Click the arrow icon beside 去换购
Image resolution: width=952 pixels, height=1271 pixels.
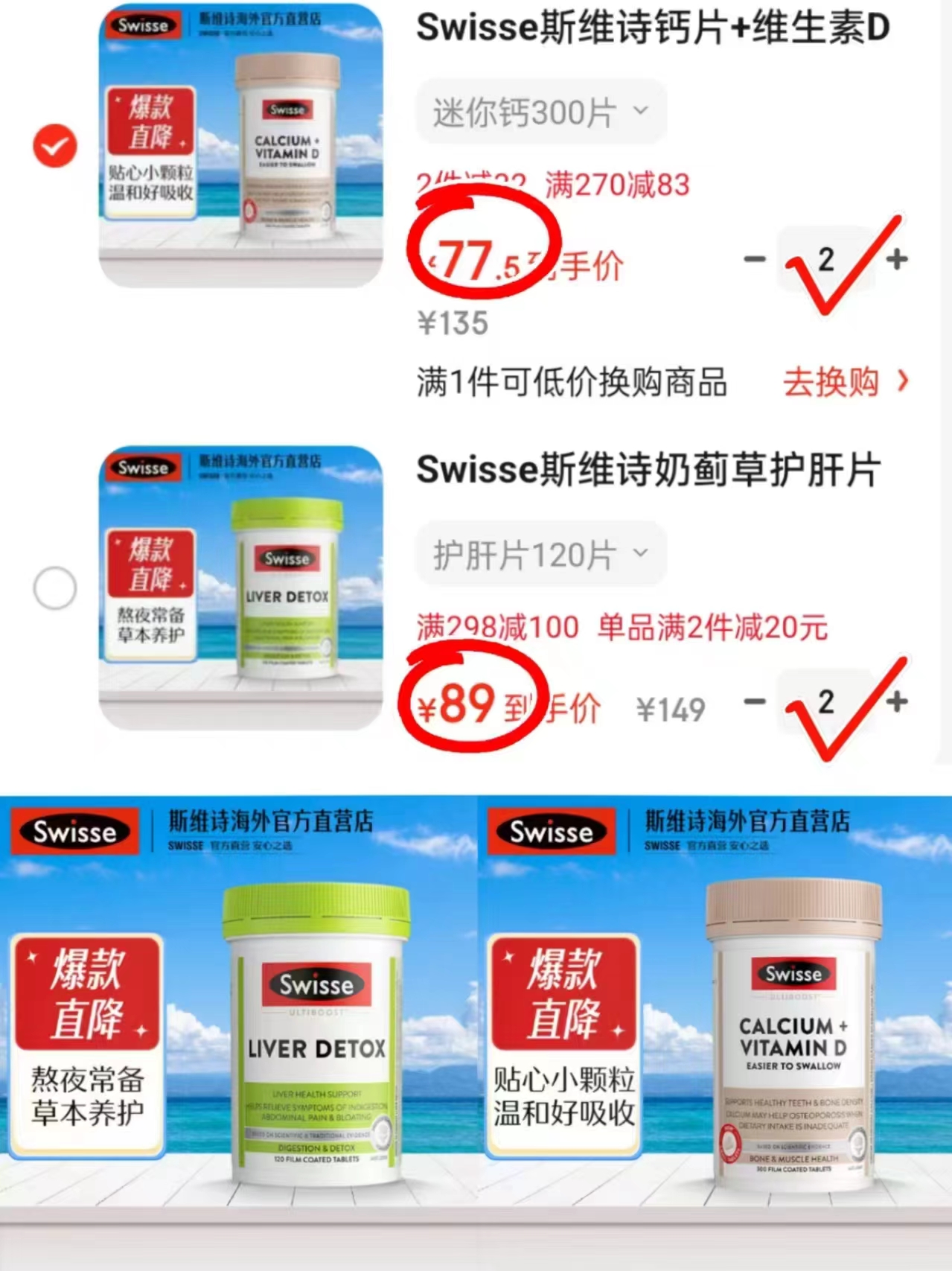click(902, 381)
